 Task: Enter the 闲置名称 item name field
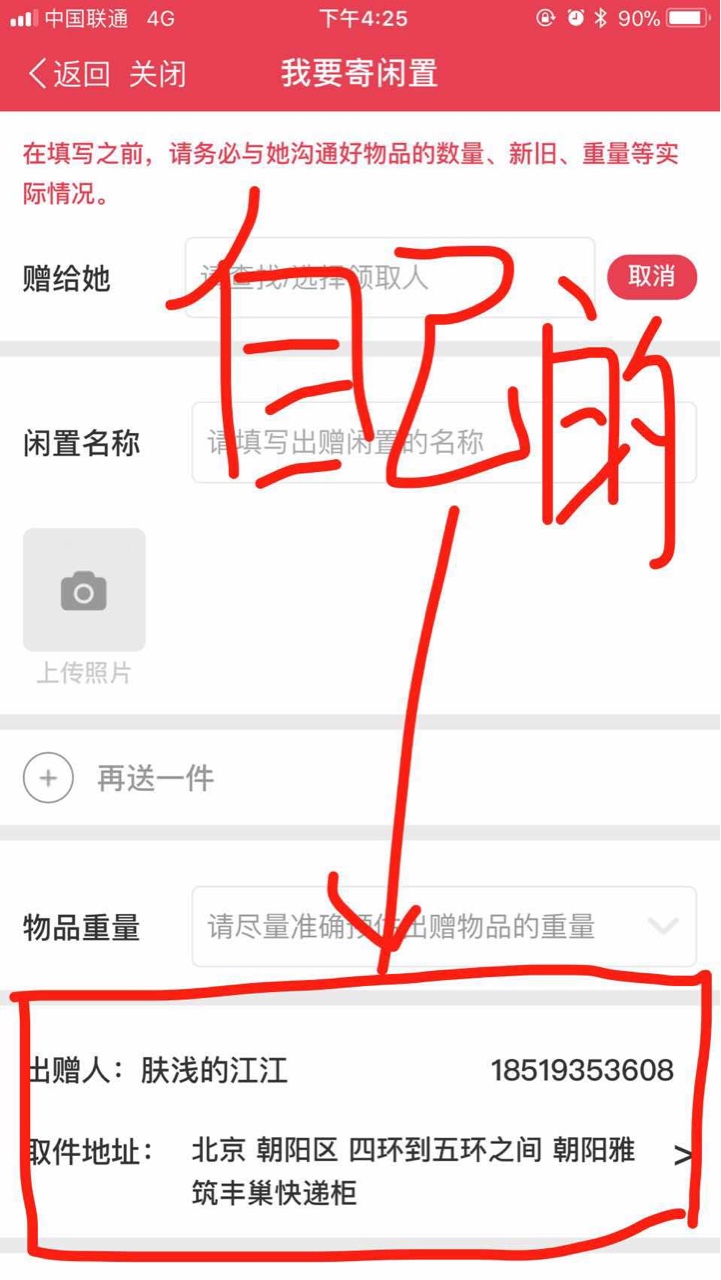tap(444, 443)
